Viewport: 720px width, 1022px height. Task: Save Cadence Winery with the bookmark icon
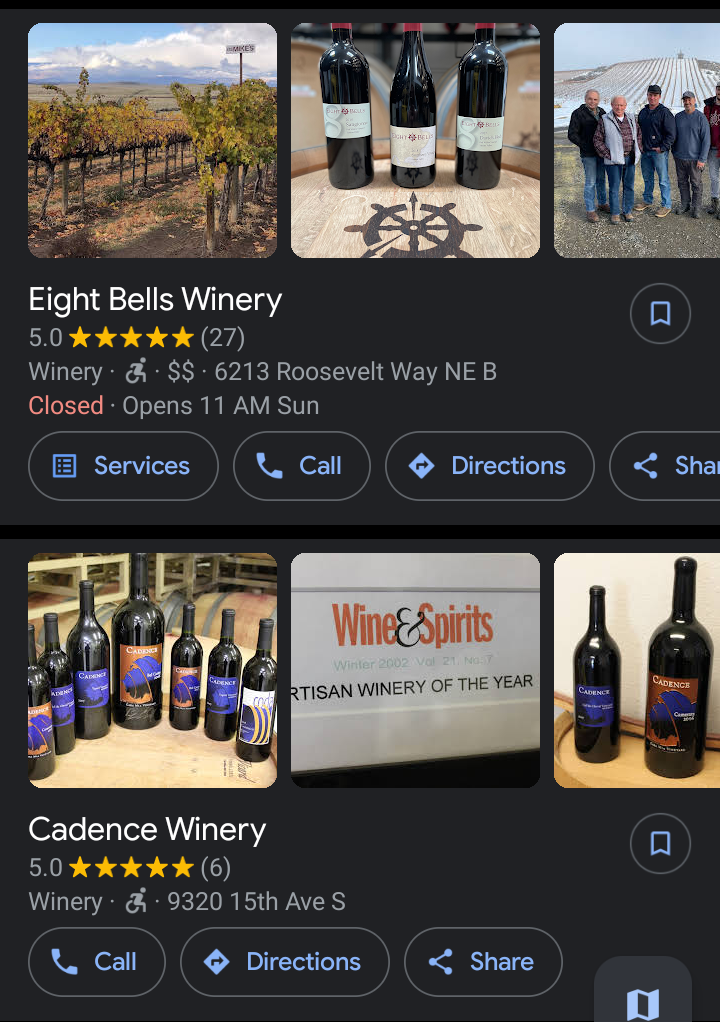point(660,844)
